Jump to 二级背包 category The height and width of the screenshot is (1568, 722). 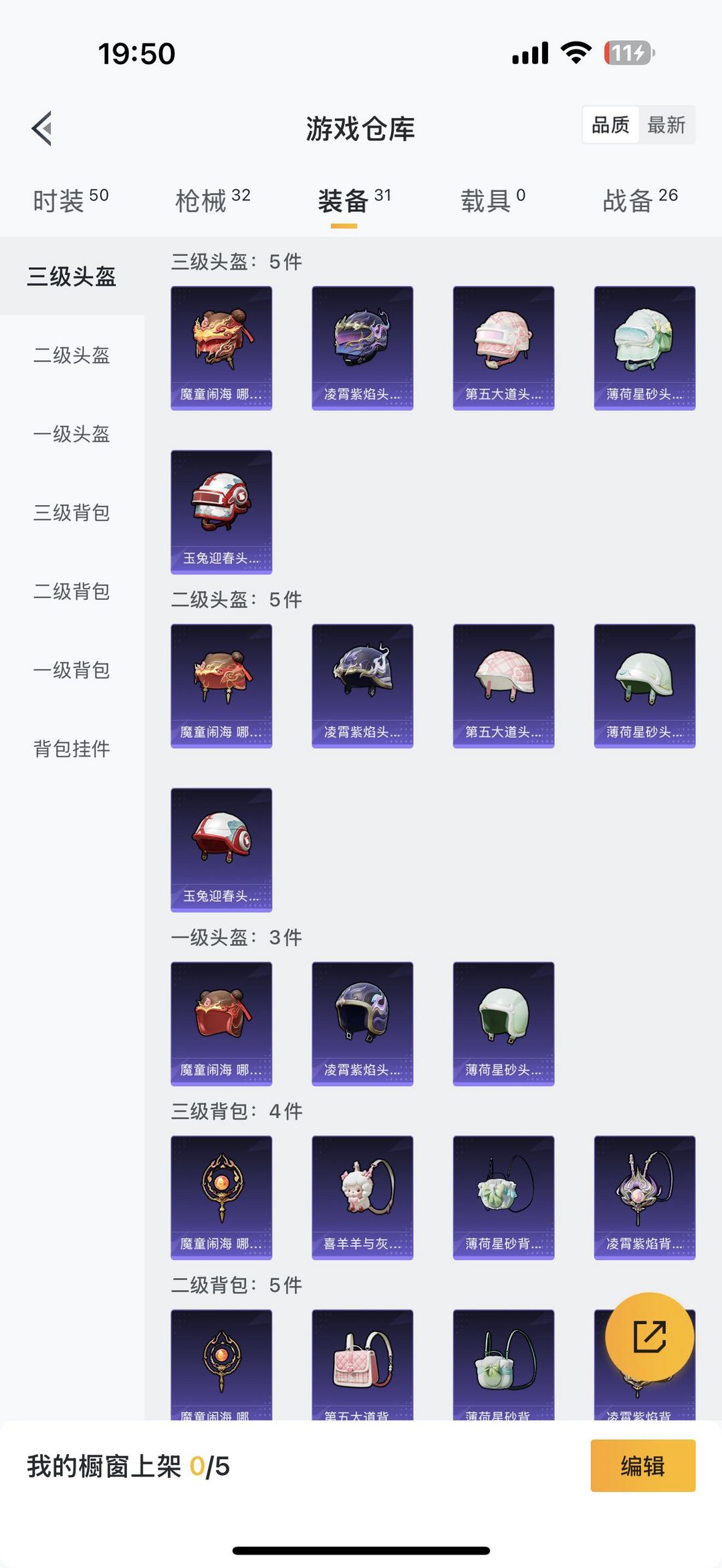coord(72,592)
